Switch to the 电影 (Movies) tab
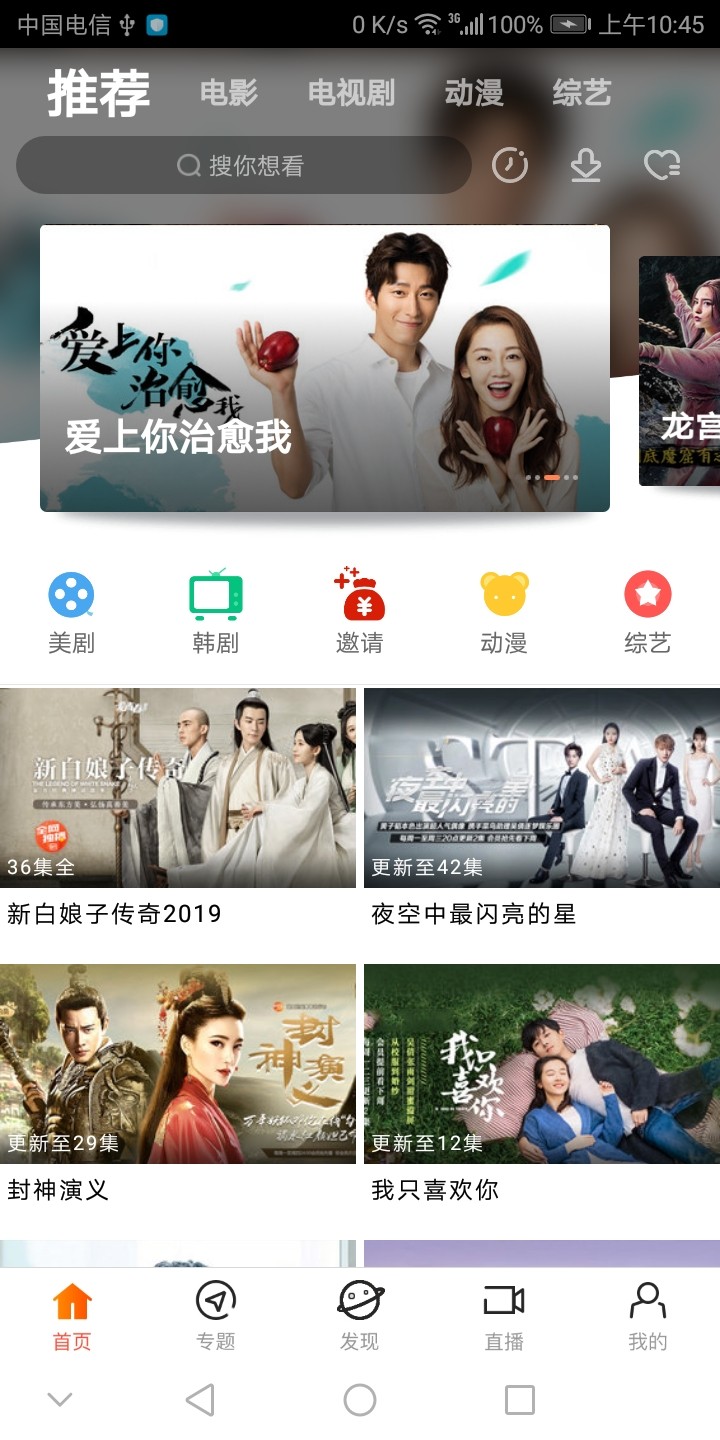The image size is (720, 1440). tap(230, 93)
